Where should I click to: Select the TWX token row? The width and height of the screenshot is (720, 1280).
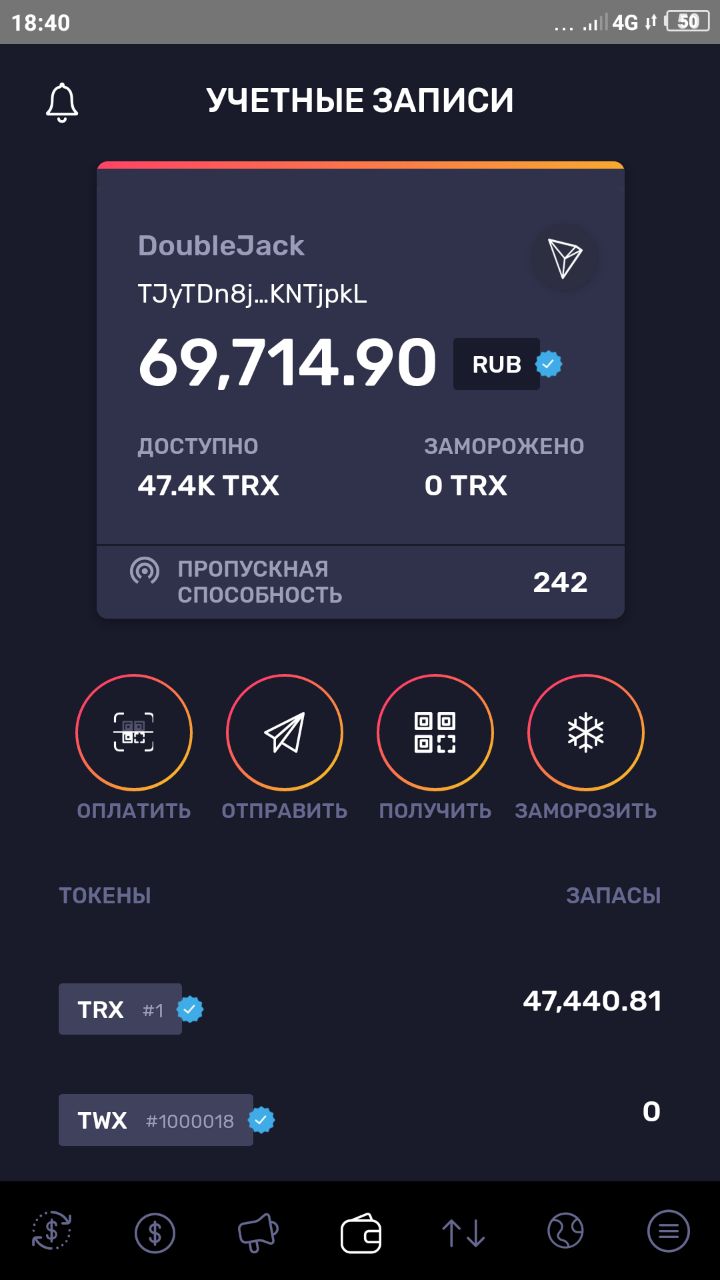[x=360, y=1118]
